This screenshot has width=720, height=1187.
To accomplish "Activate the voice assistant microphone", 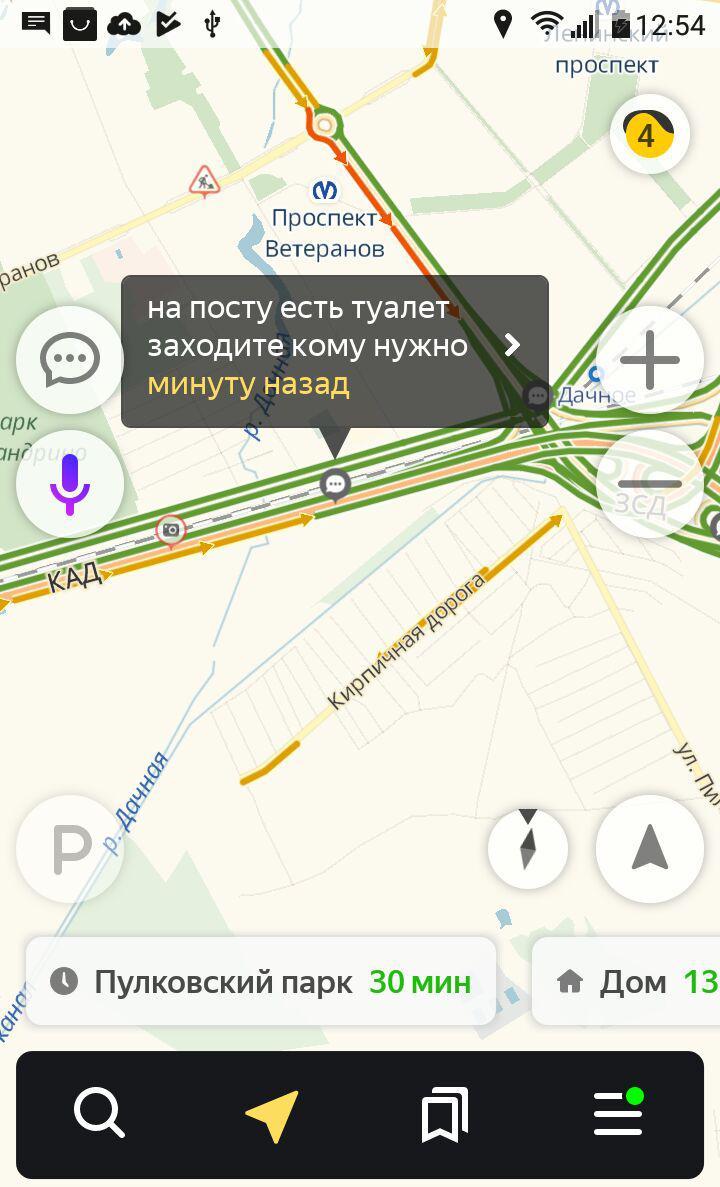I will click(69, 484).
